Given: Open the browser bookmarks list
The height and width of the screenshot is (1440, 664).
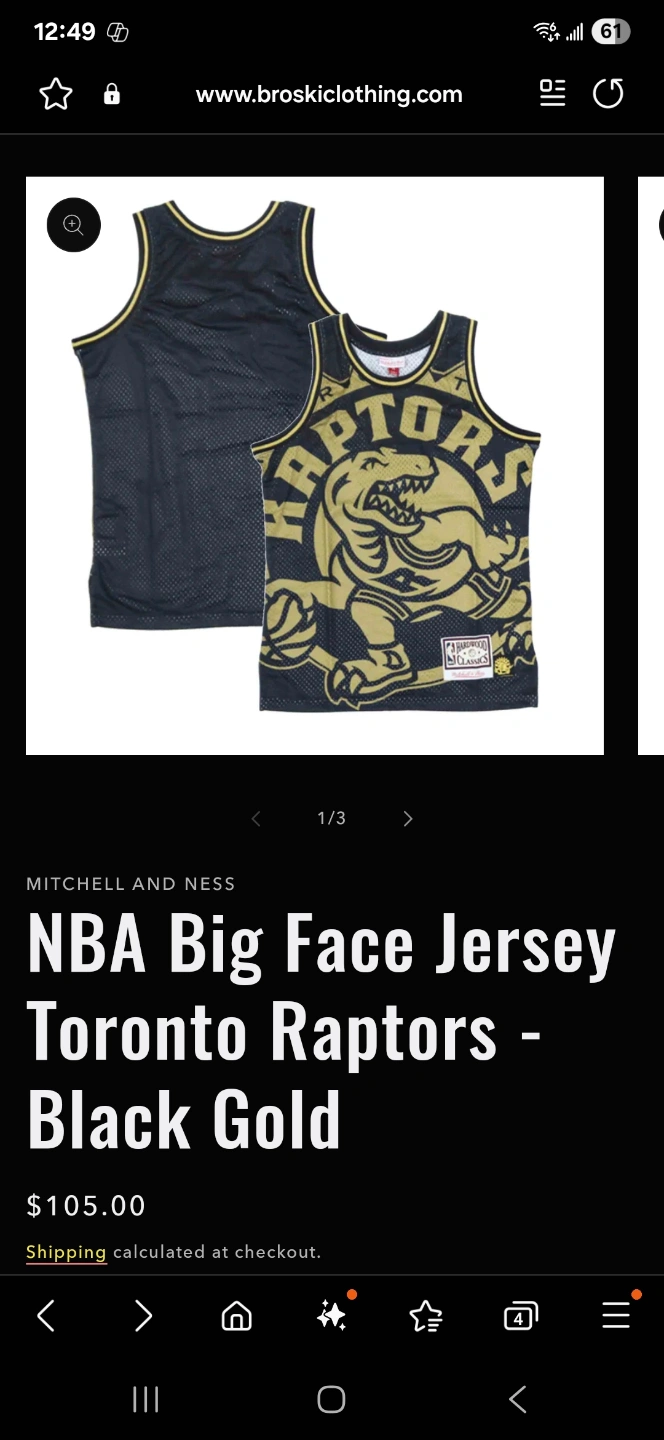Looking at the screenshot, I should (426, 1317).
